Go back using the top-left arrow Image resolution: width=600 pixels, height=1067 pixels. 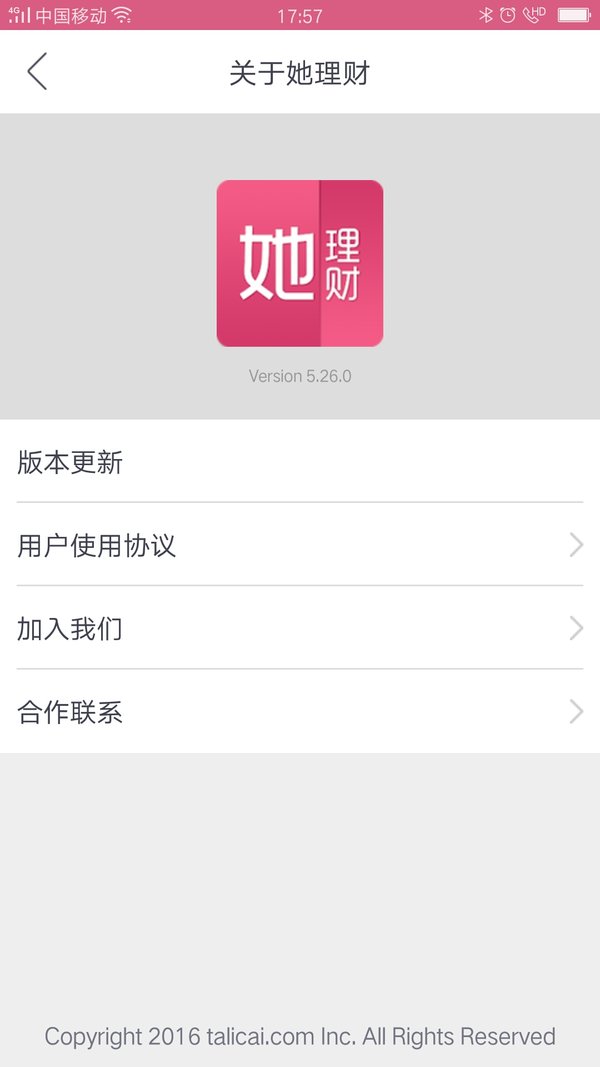(x=37, y=71)
